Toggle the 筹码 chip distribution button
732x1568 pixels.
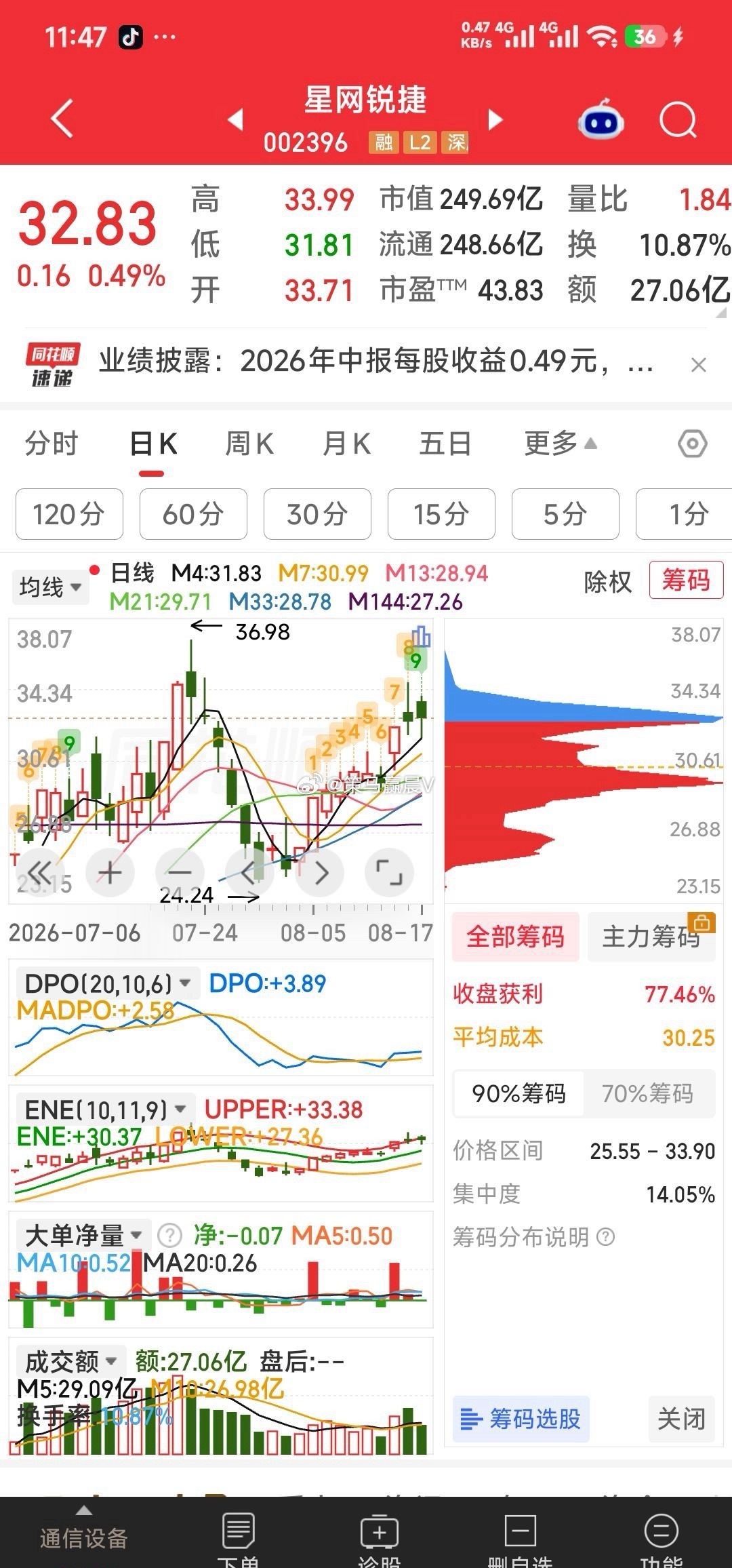tap(686, 581)
